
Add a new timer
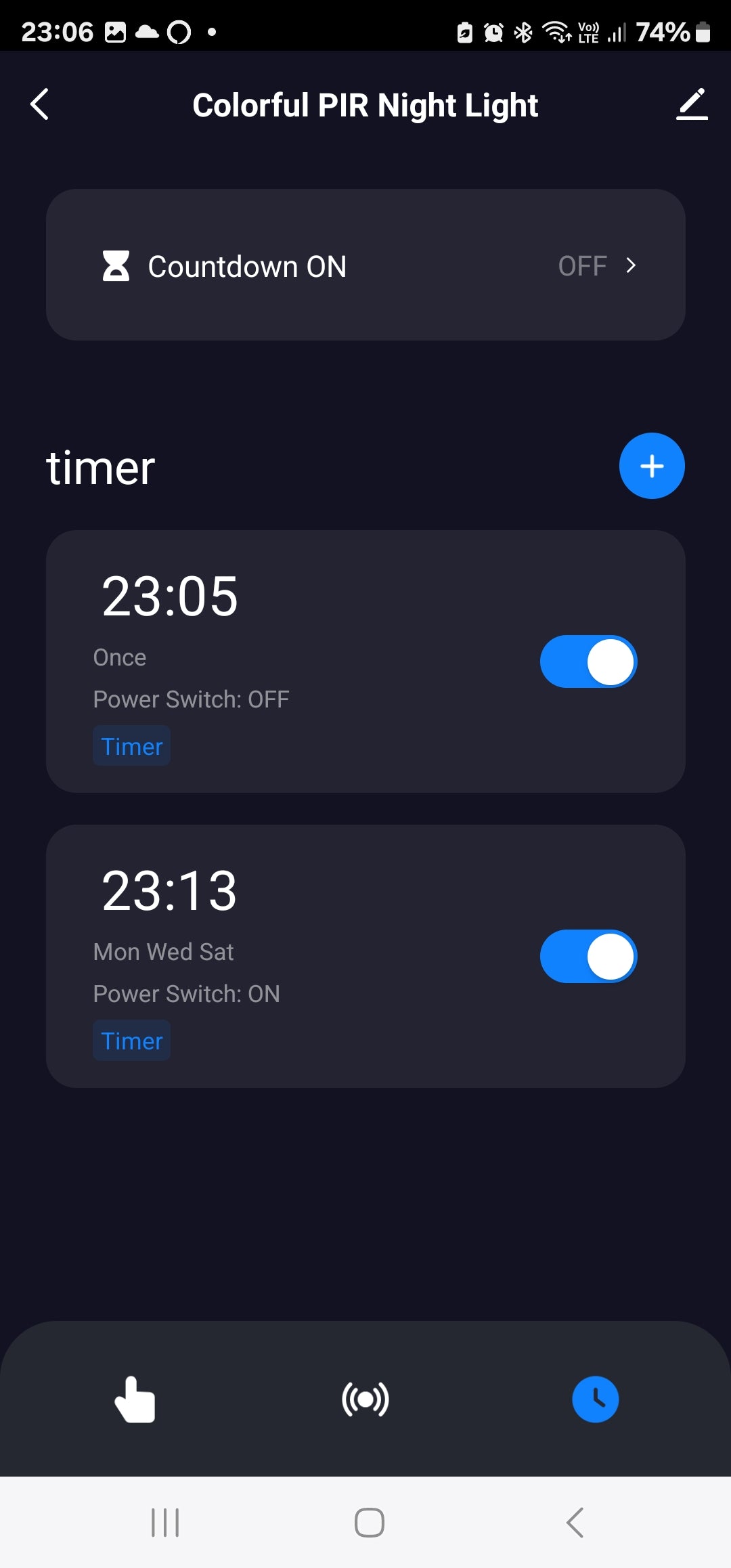tap(651, 466)
